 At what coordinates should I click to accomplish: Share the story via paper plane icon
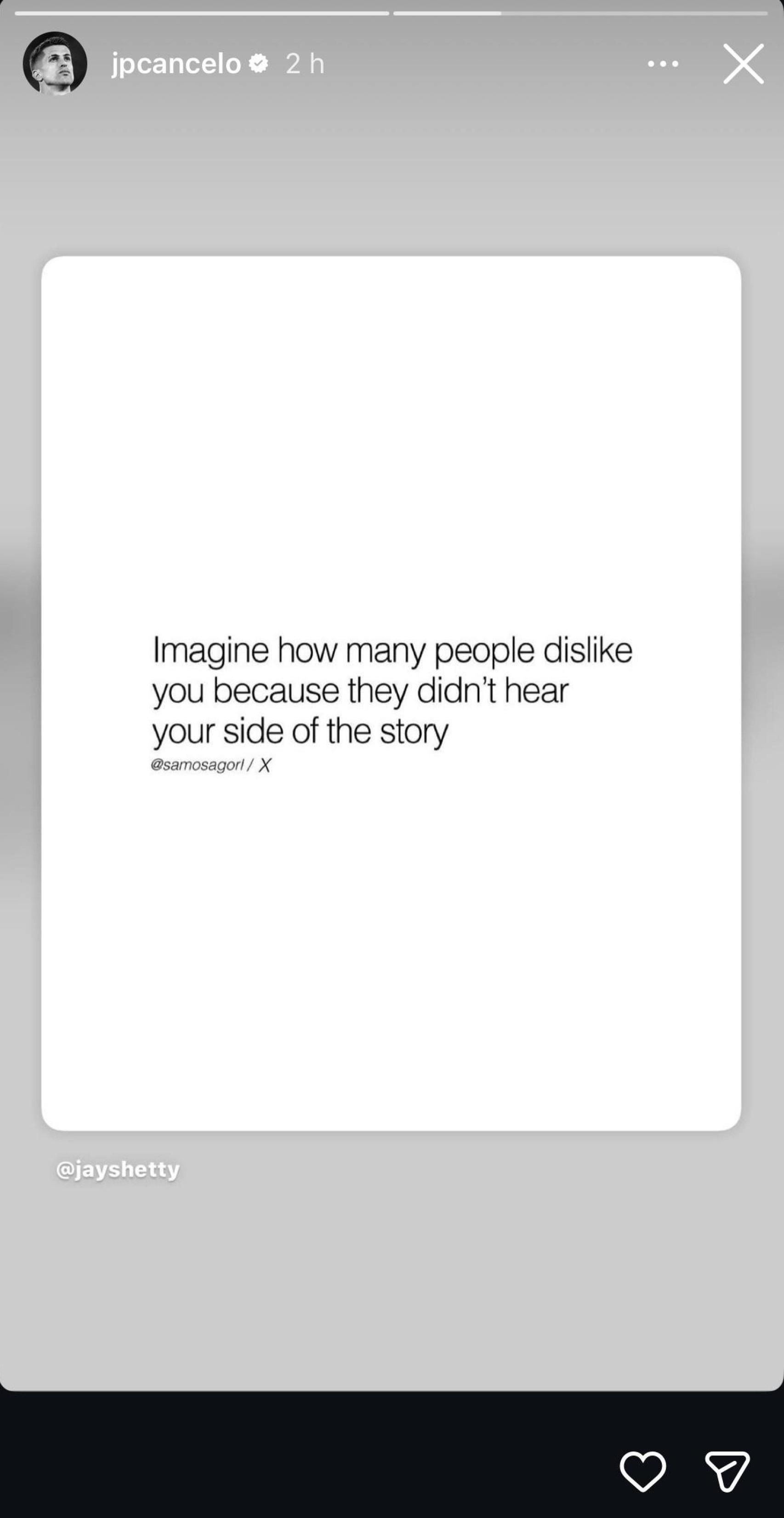coord(727,1472)
